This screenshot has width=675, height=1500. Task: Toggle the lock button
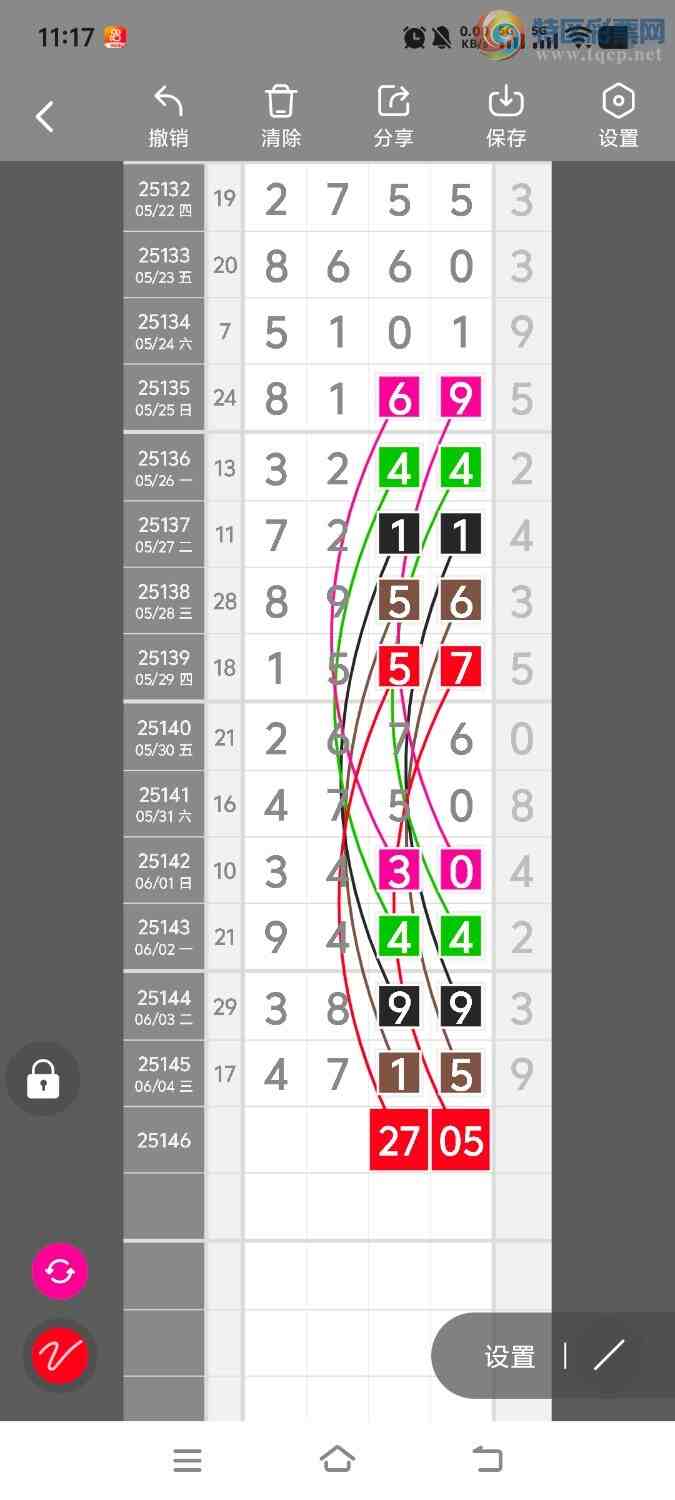tap(43, 1079)
